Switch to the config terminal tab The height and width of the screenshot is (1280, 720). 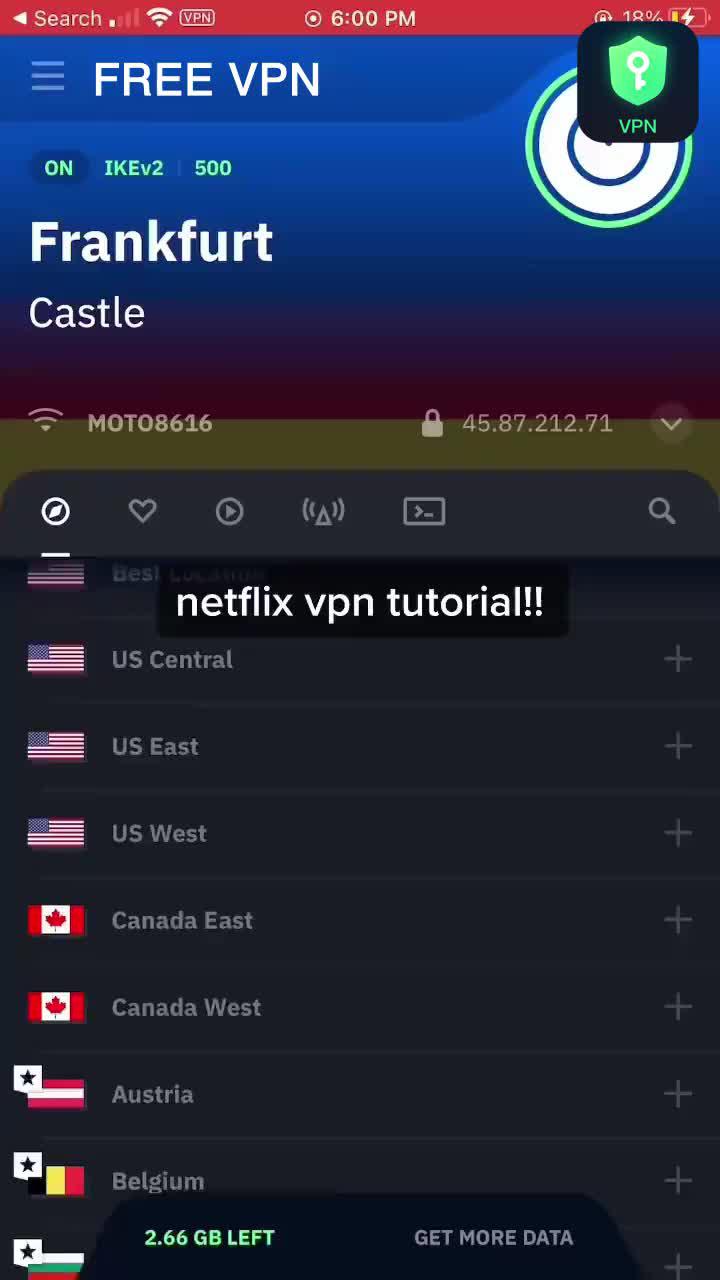click(x=424, y=511)
